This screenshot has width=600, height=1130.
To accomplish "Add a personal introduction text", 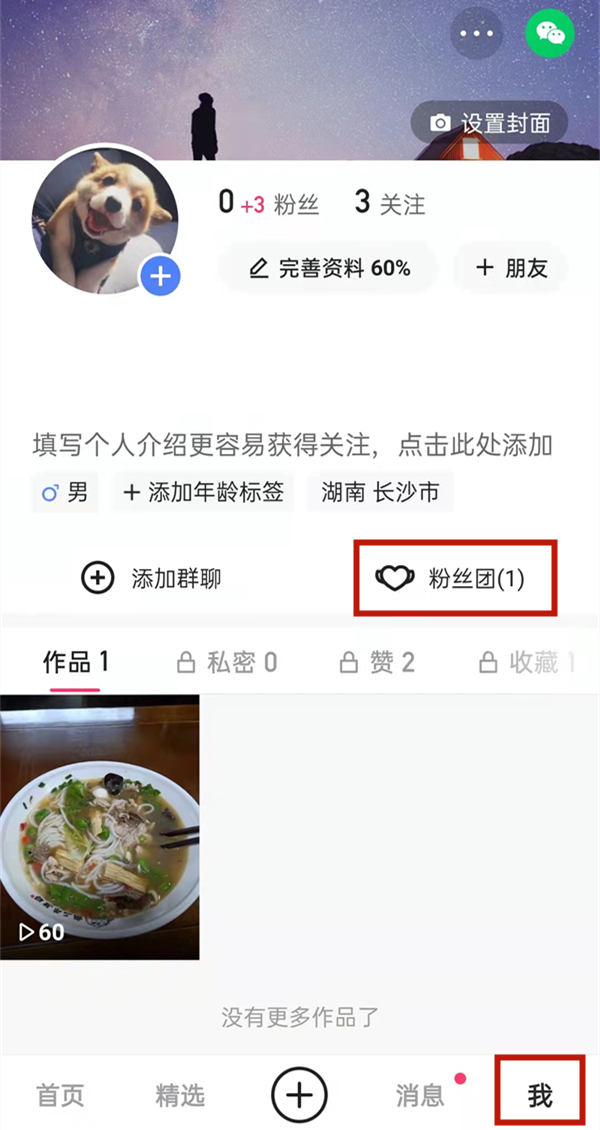I will [292, 445].
